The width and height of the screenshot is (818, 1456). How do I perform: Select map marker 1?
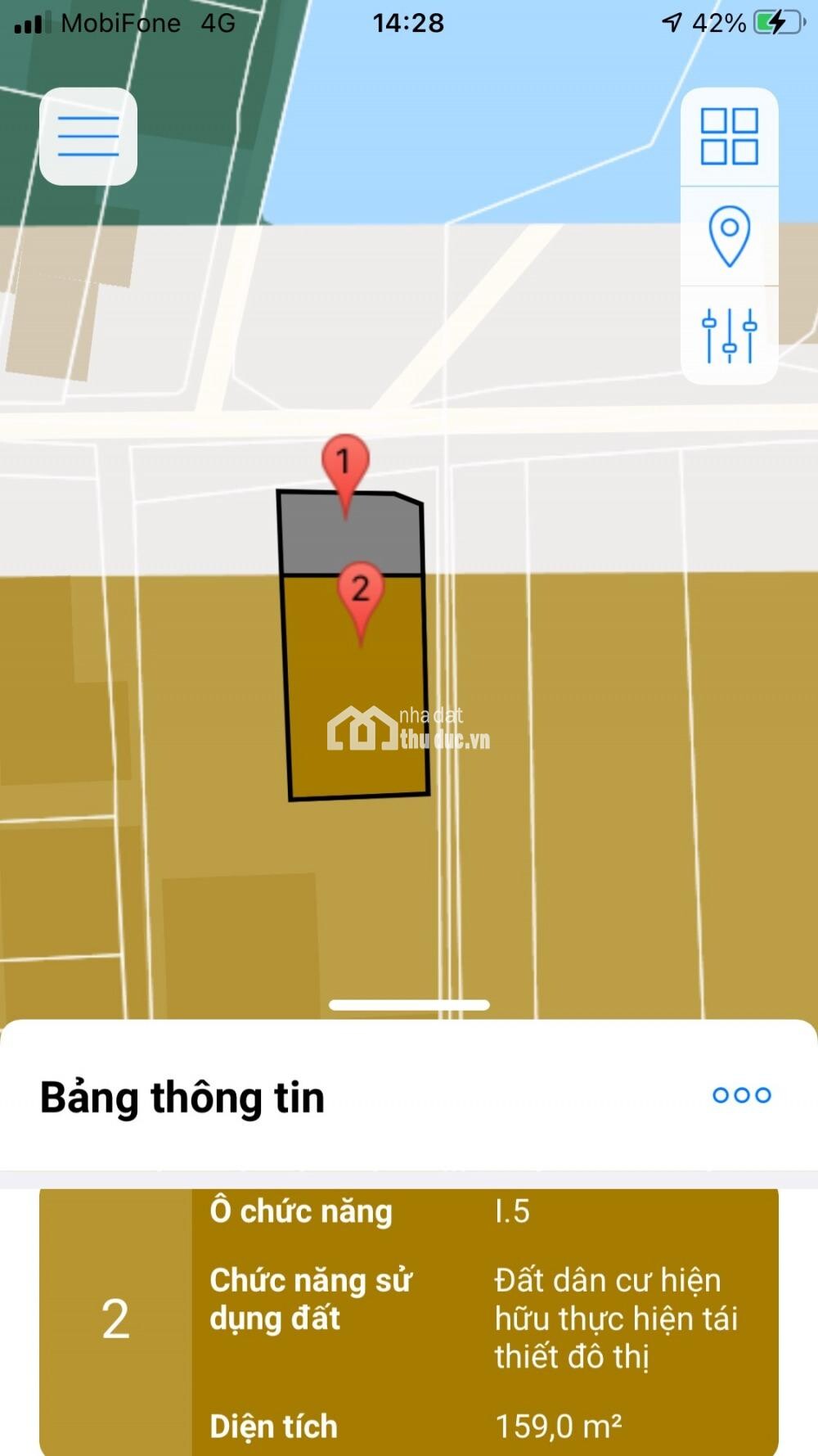pyautogui.click(x=345, y=463)
